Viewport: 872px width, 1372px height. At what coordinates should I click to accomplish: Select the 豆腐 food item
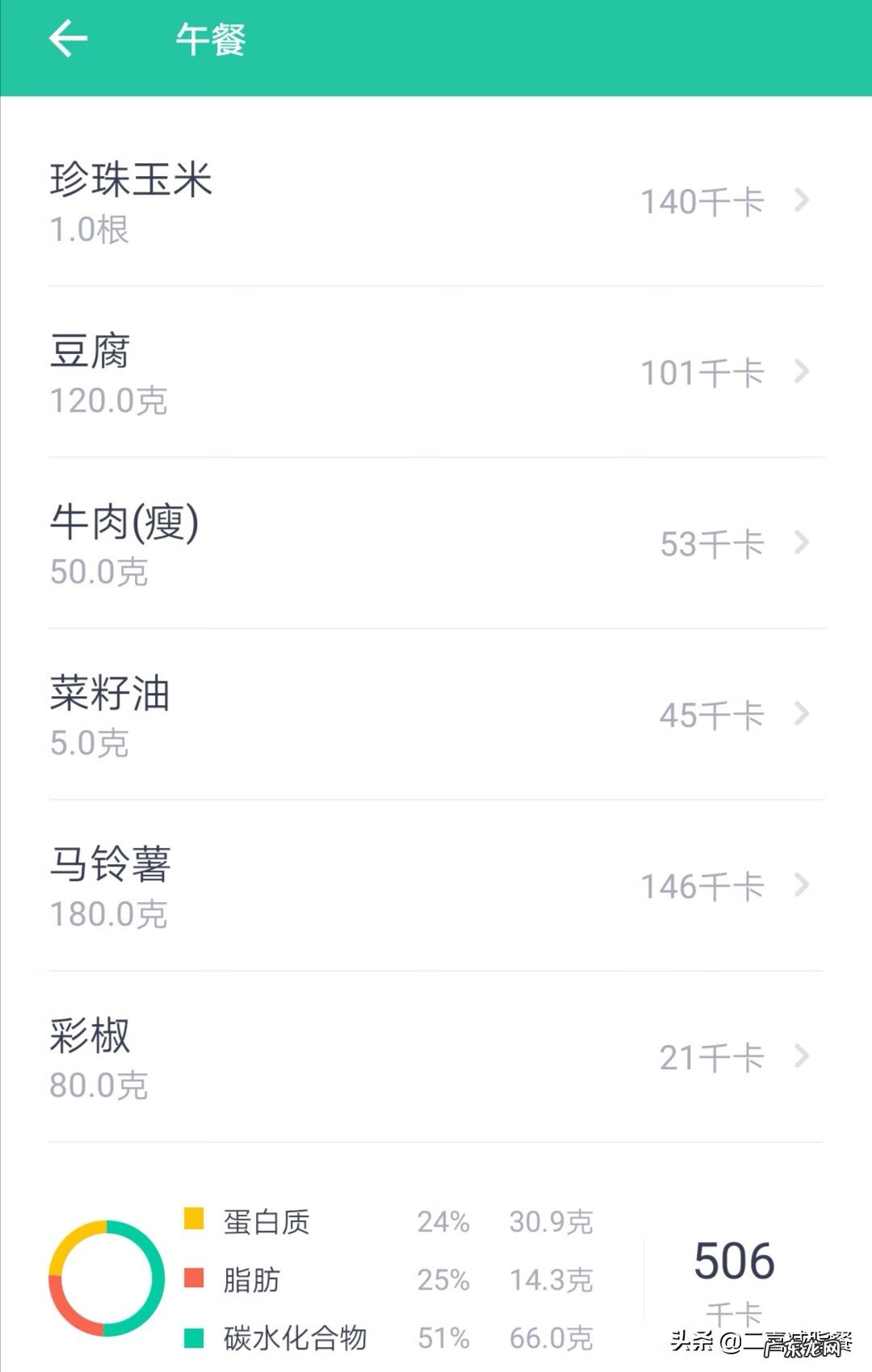pyautogui.click(x=90, y=353)
